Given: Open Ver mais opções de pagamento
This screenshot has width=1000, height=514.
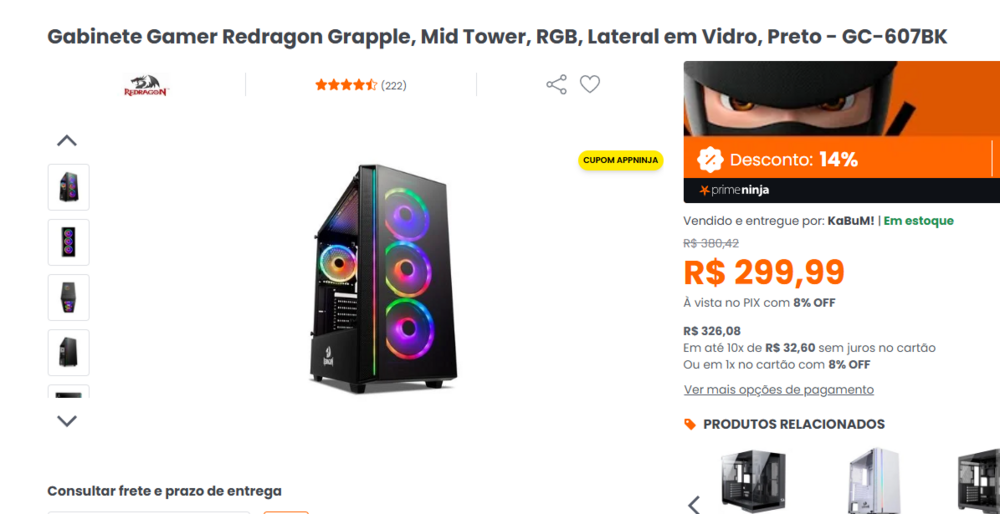Looking at the screenshot, I should [778, 390].
